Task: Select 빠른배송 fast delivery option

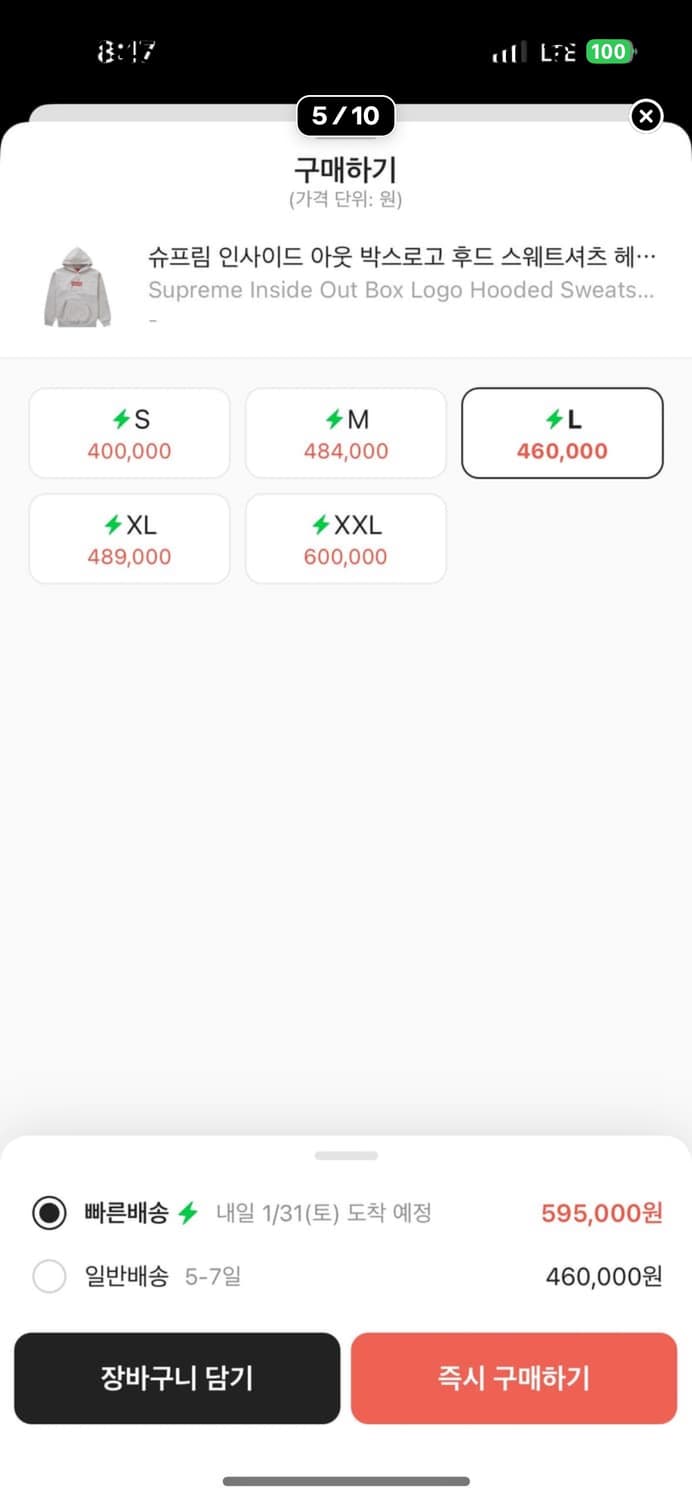Action: (x=49, y=1213)
